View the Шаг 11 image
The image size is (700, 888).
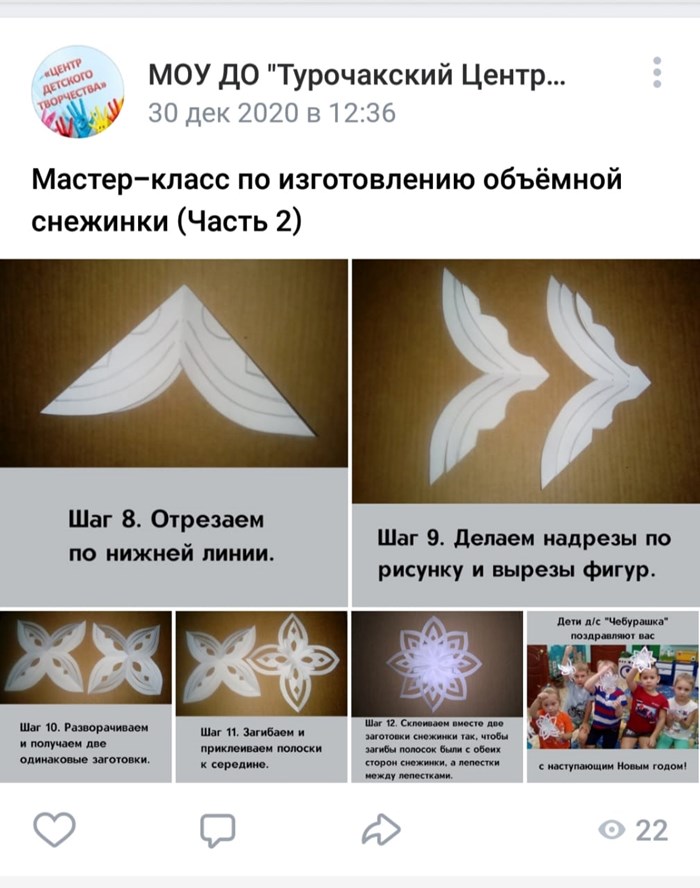click(261, 696)
